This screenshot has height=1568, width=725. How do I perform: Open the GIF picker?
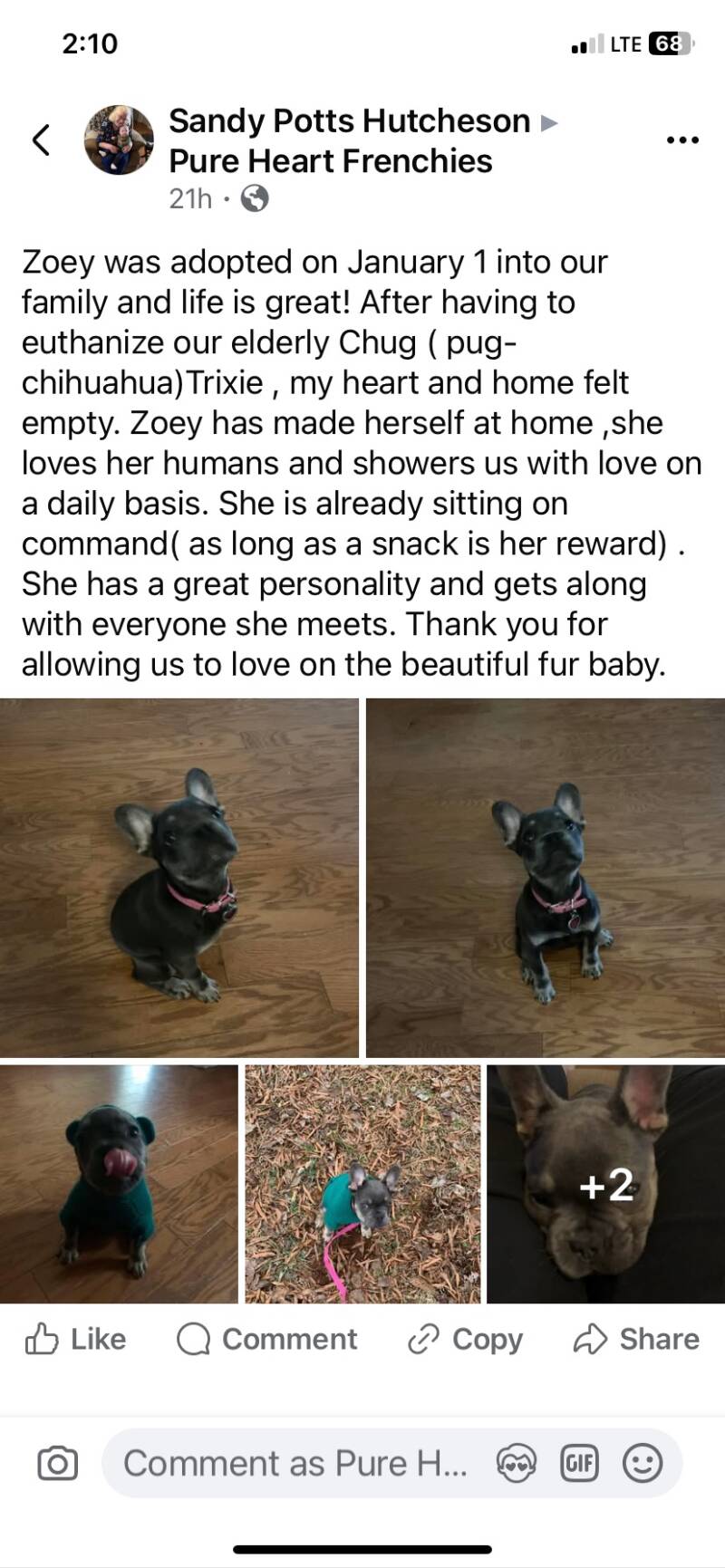(580, 1463)
